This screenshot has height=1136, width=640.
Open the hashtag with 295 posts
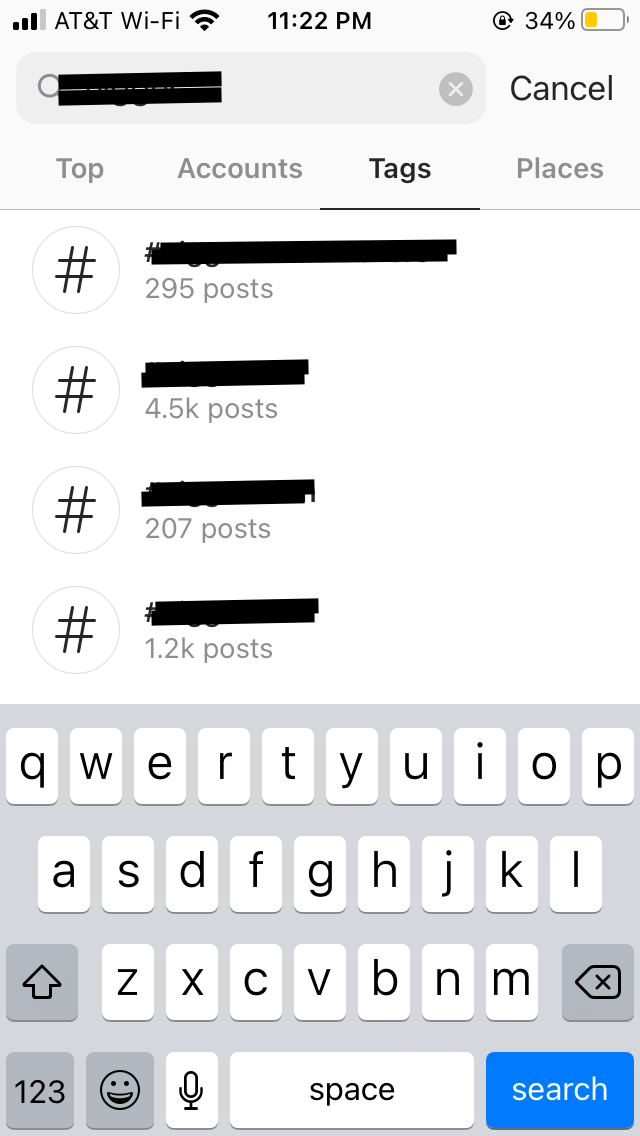click(x=320, y=270)
